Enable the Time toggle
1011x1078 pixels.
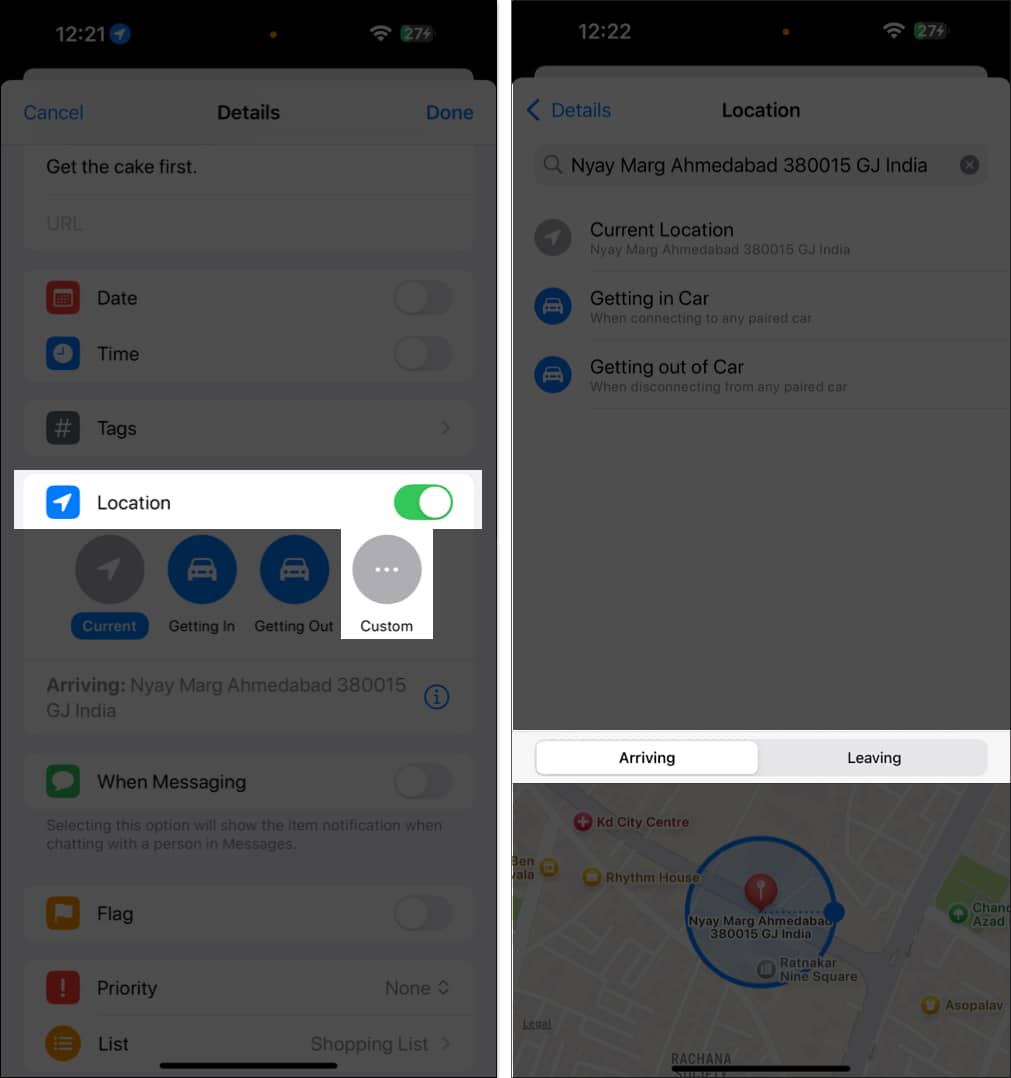[422, 354]
